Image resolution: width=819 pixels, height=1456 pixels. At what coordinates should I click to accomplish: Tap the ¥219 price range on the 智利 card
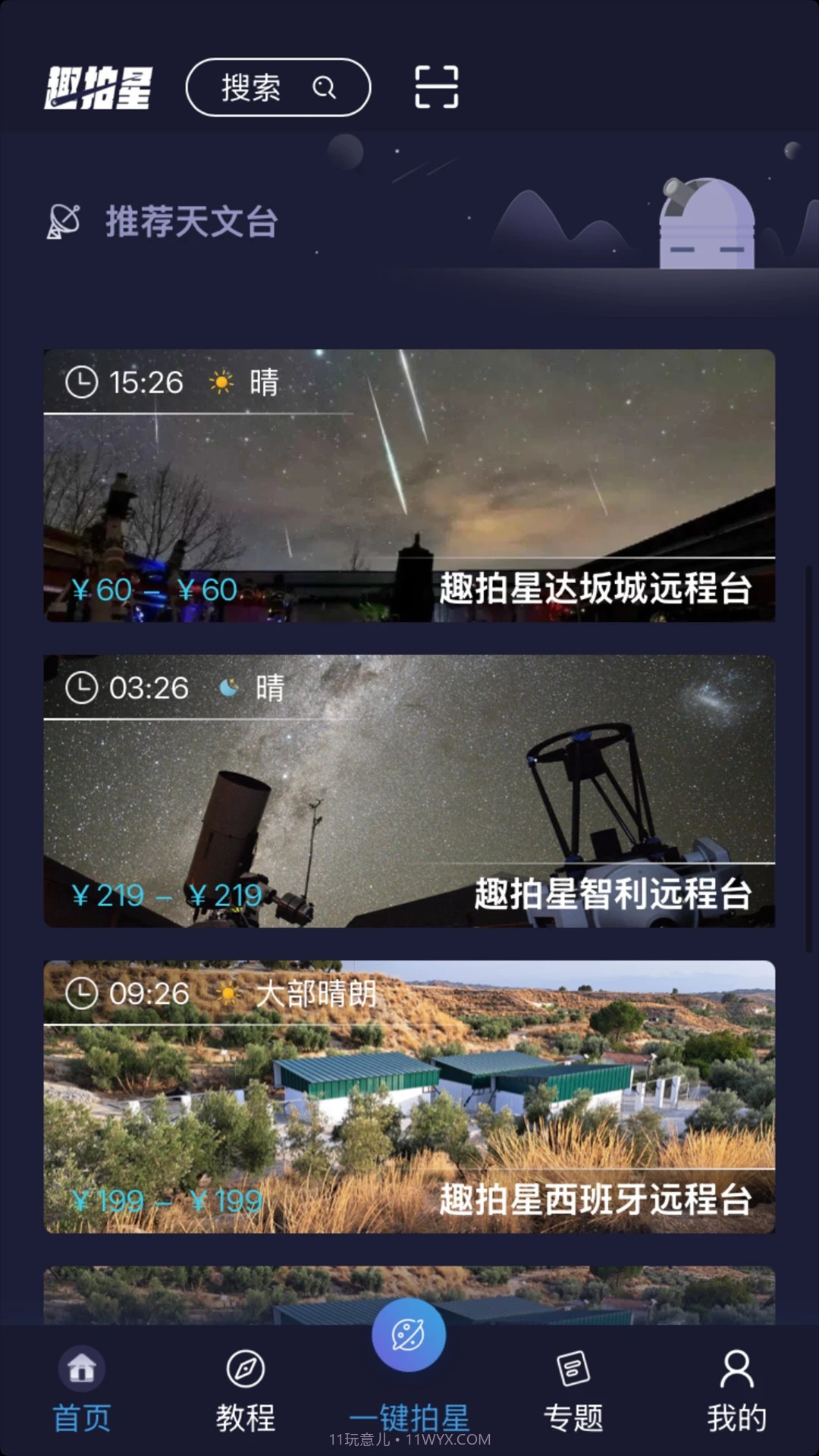click(x=166, y=897)
